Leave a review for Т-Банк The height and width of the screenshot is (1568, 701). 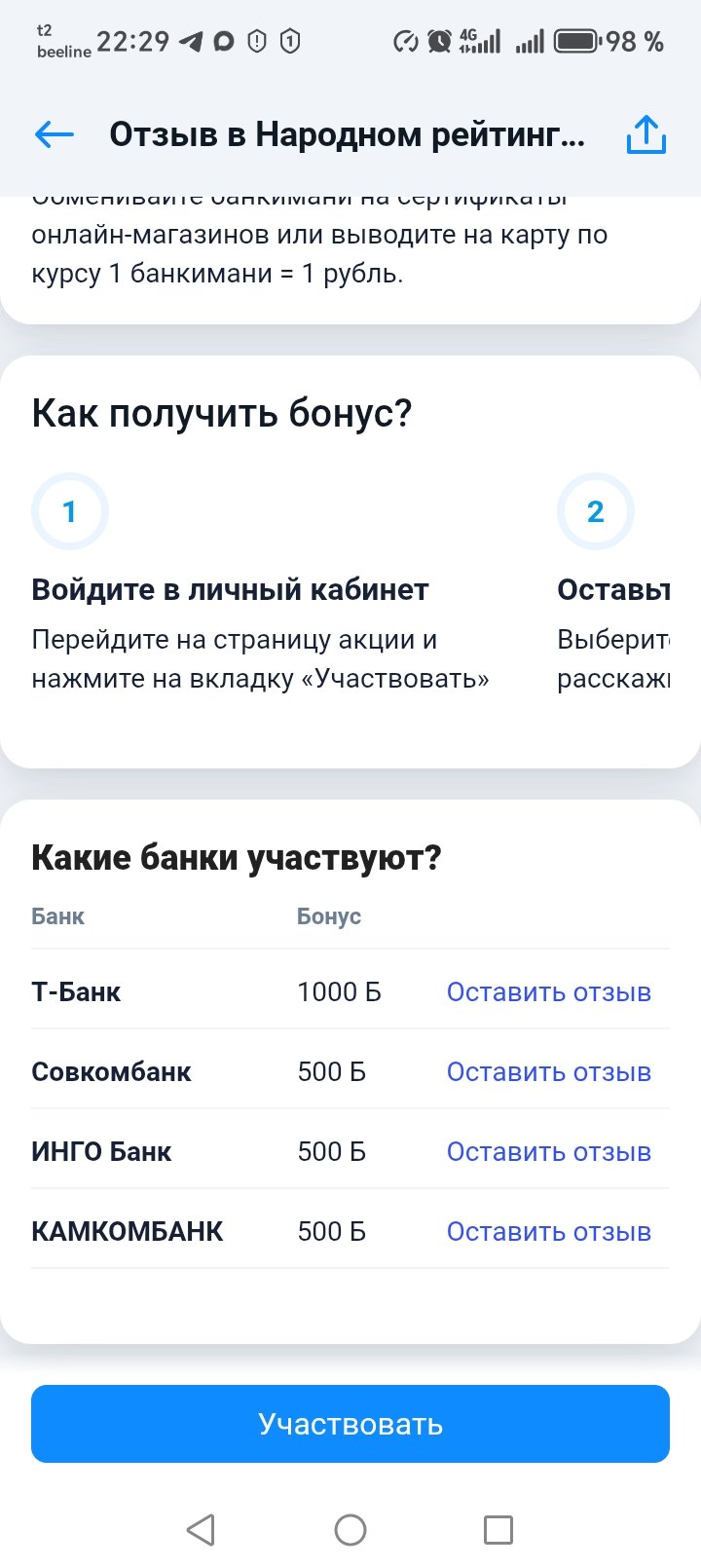point(548,992)
